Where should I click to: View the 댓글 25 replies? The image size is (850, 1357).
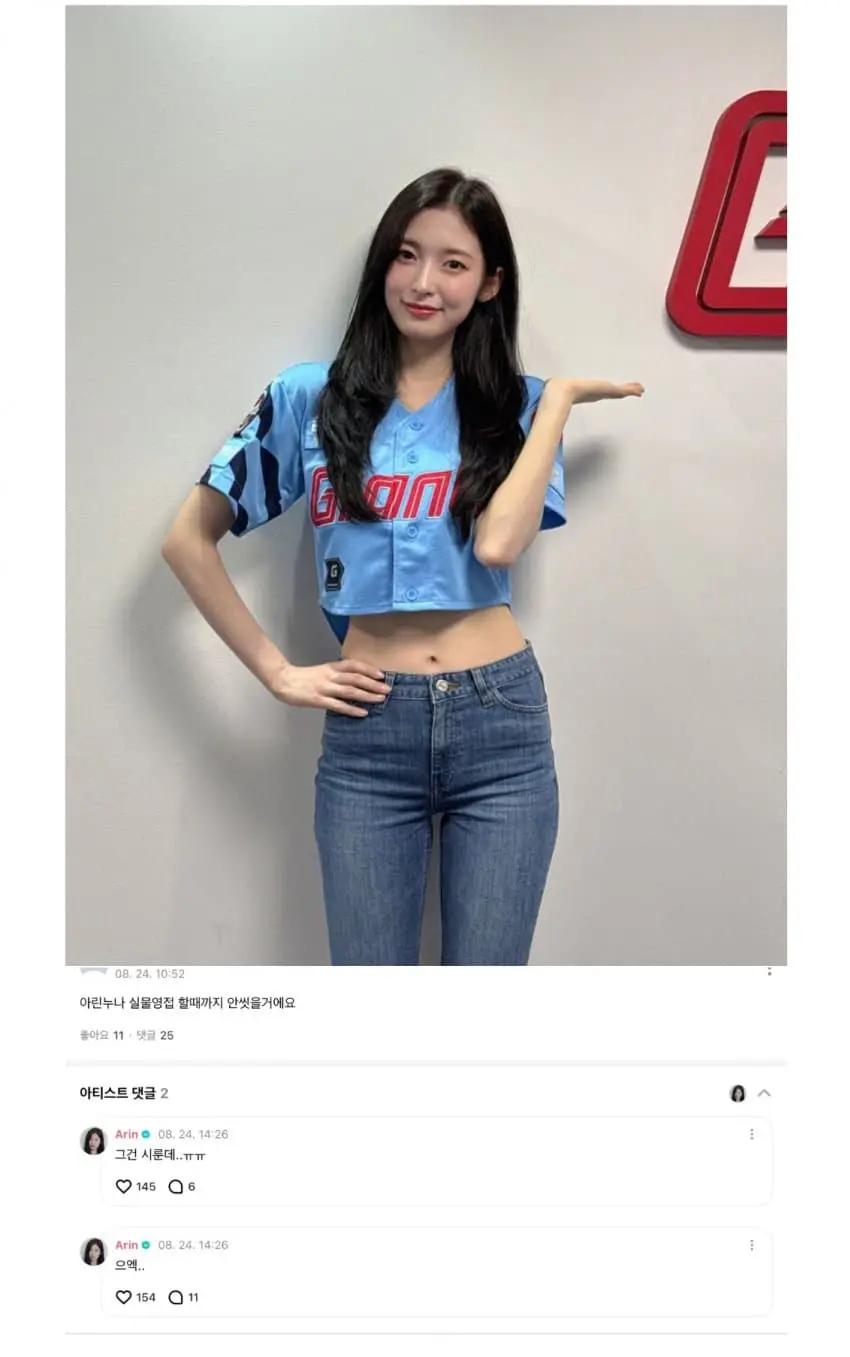(154, 1035)
